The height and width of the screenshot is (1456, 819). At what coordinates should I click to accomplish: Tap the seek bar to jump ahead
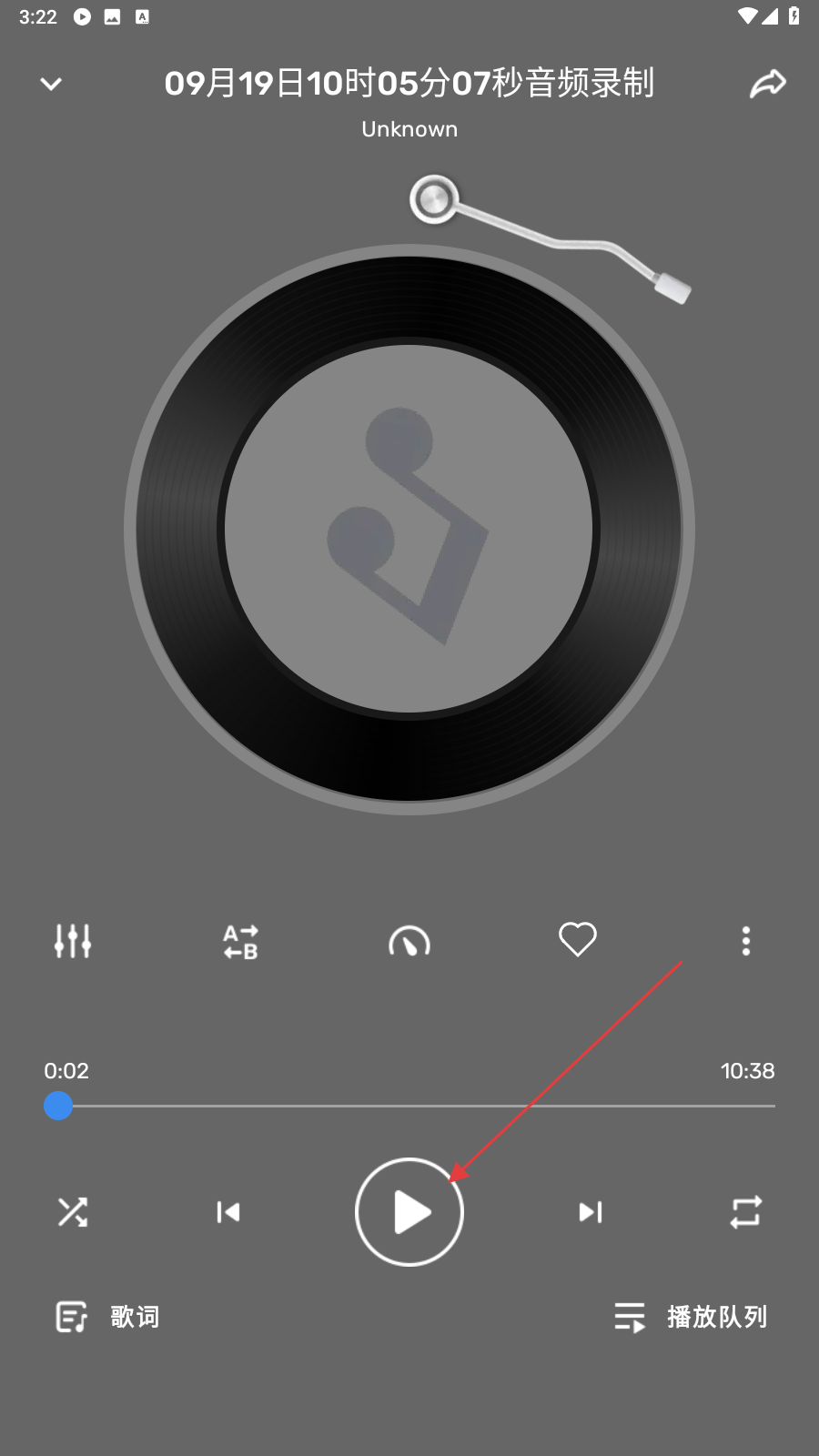pos(455,1106)
